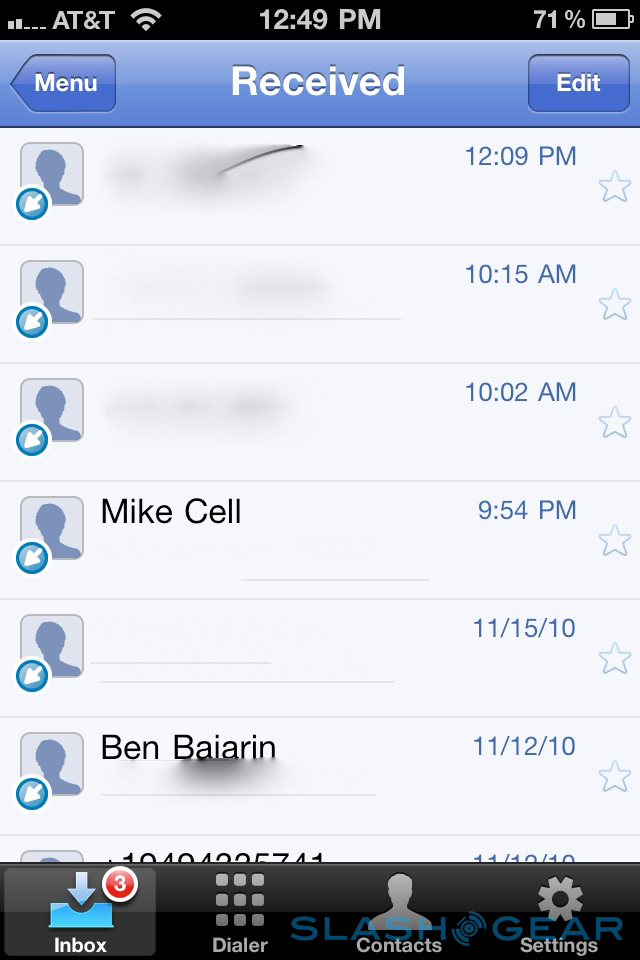Star the 12:09 PM message
Image resolution: width=640 pixels, height=960 pixels.
pyautogui.click(x=614, y=187)
